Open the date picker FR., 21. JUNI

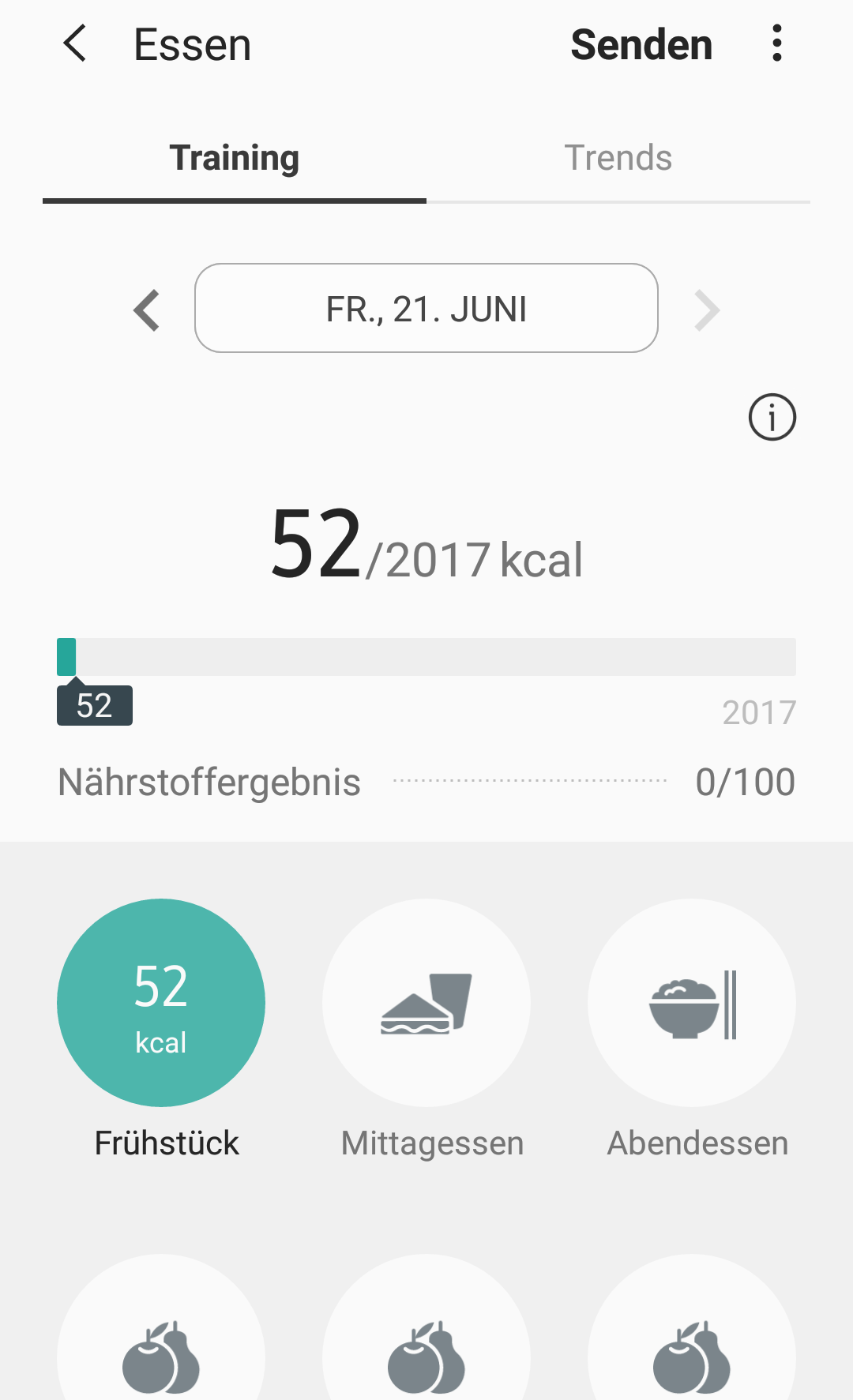426,309
